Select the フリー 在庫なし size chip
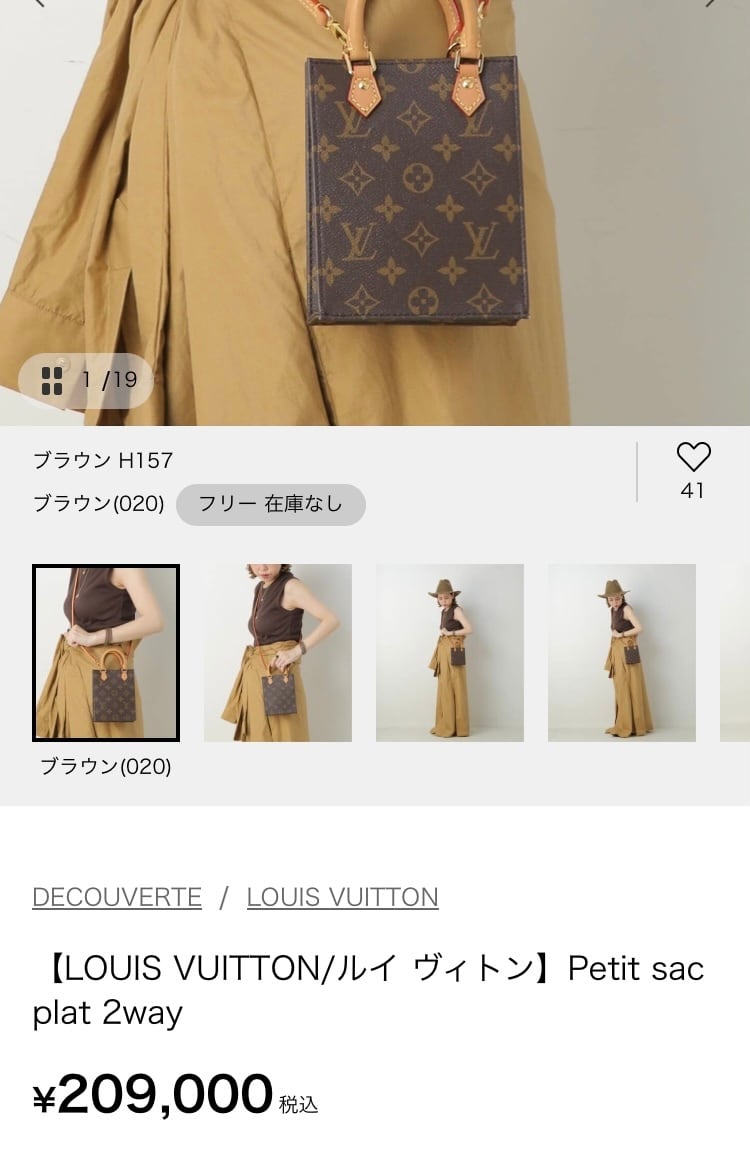 [x=270, y=505]
